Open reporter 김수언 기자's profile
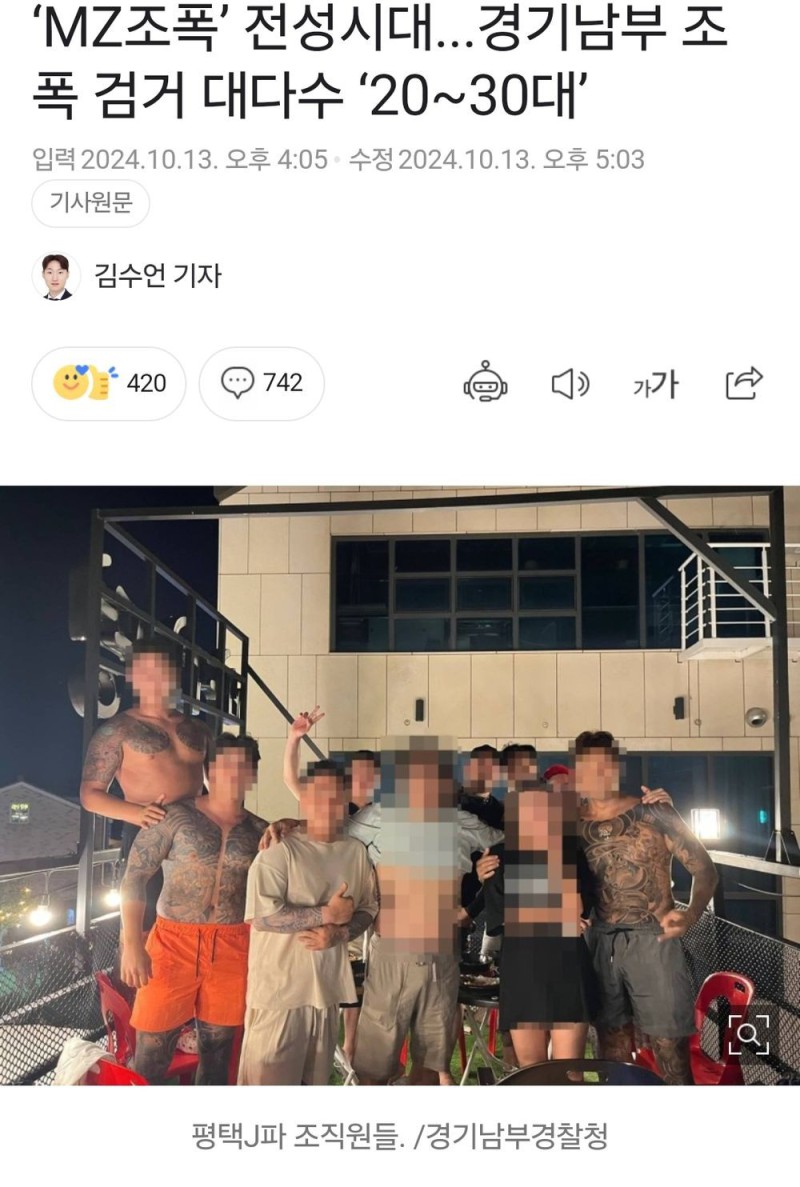This screenshot has height=1187, width=800. pyautogui.click(x=158, y=276)
